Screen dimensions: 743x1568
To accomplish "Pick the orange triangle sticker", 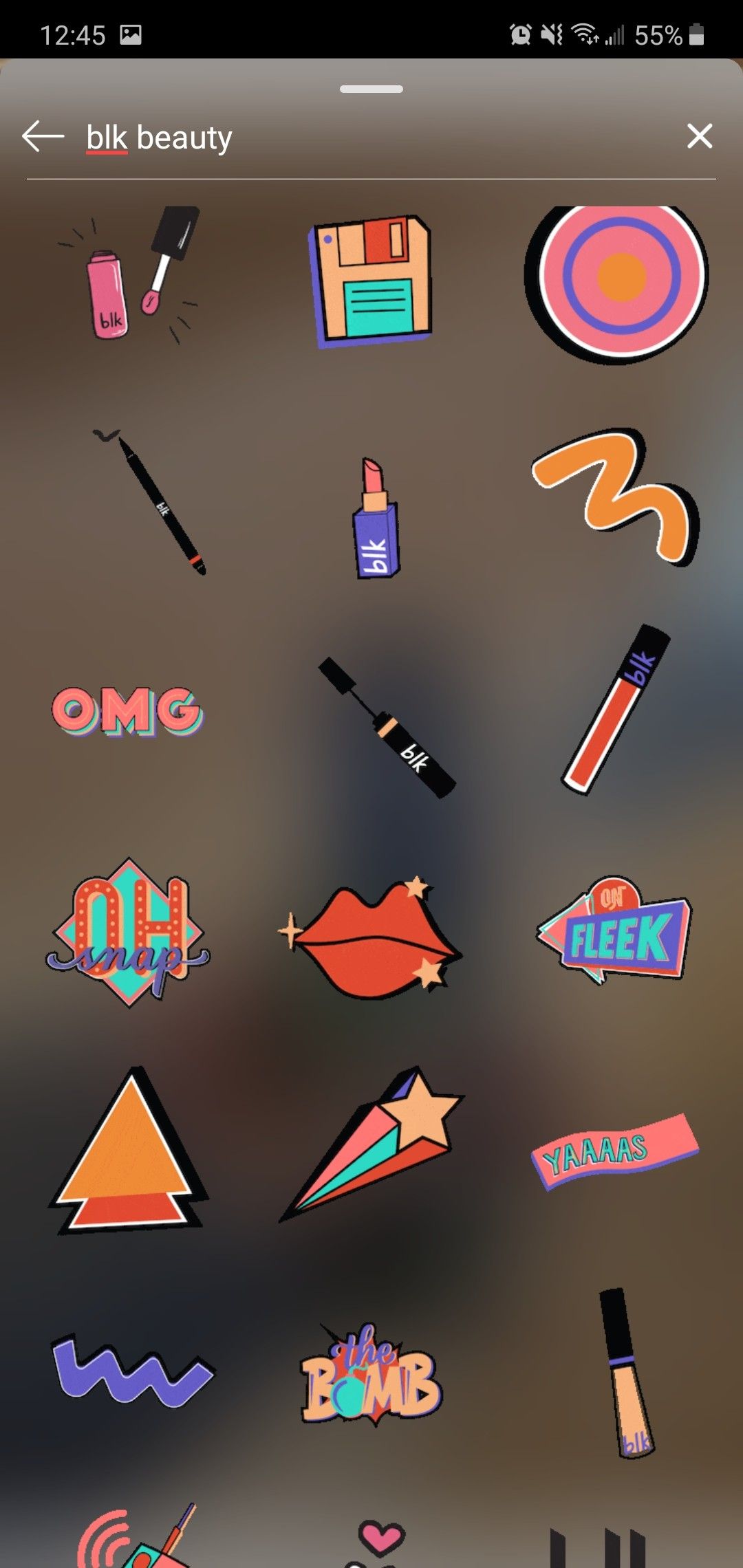I will coord(128,1151).
